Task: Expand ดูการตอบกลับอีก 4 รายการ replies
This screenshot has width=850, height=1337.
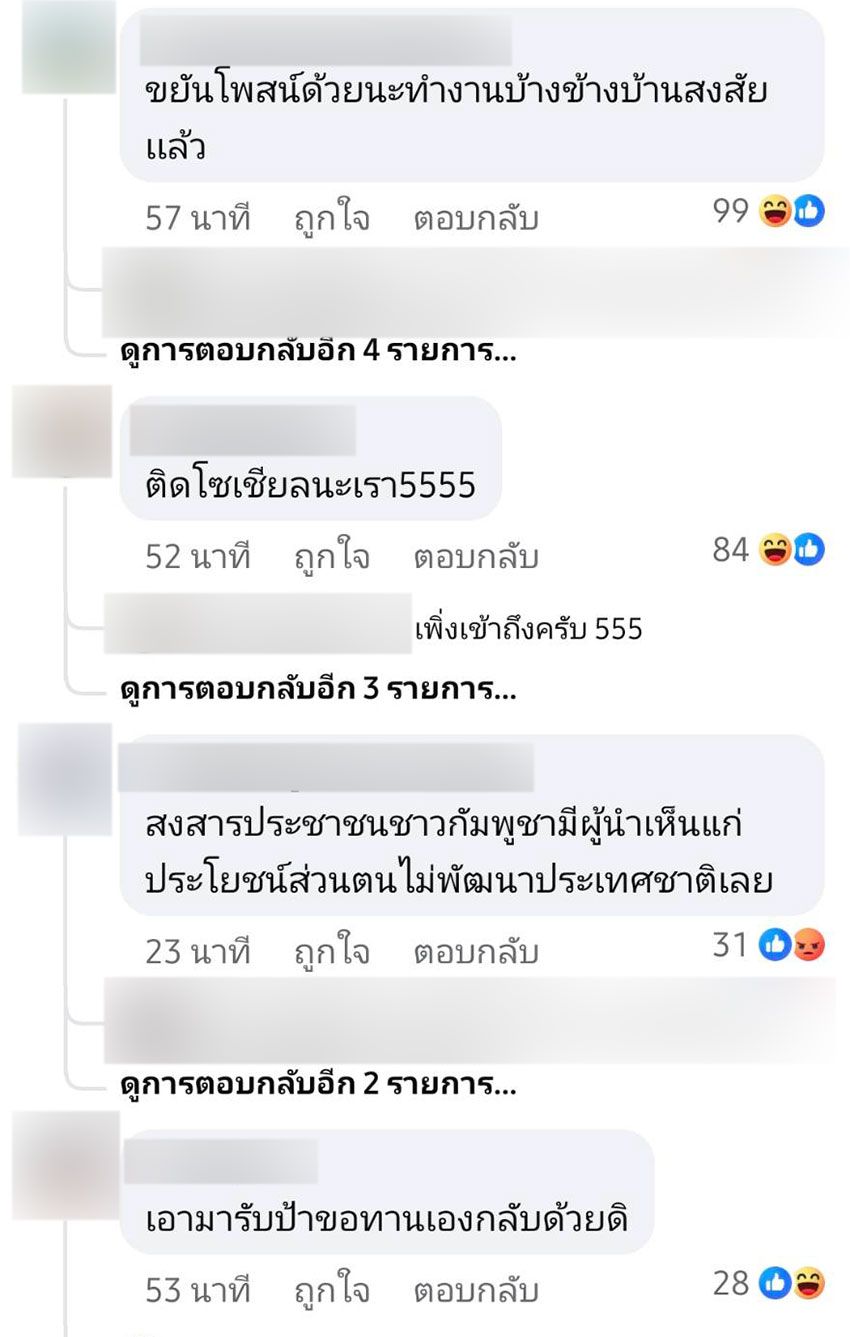Action: [x=317, y=351]
